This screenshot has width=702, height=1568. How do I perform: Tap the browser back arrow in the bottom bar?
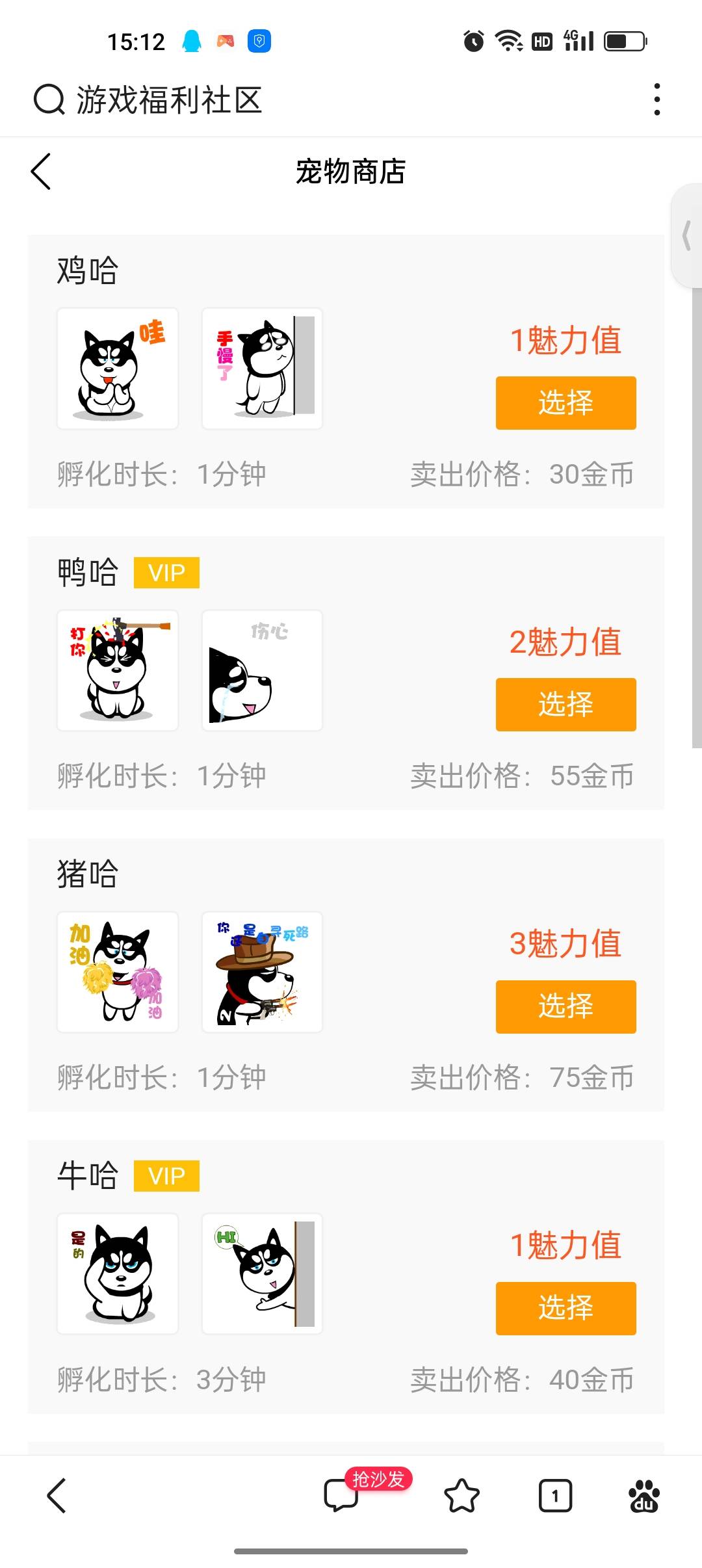pyautogui.click(x=57, y=1495)
